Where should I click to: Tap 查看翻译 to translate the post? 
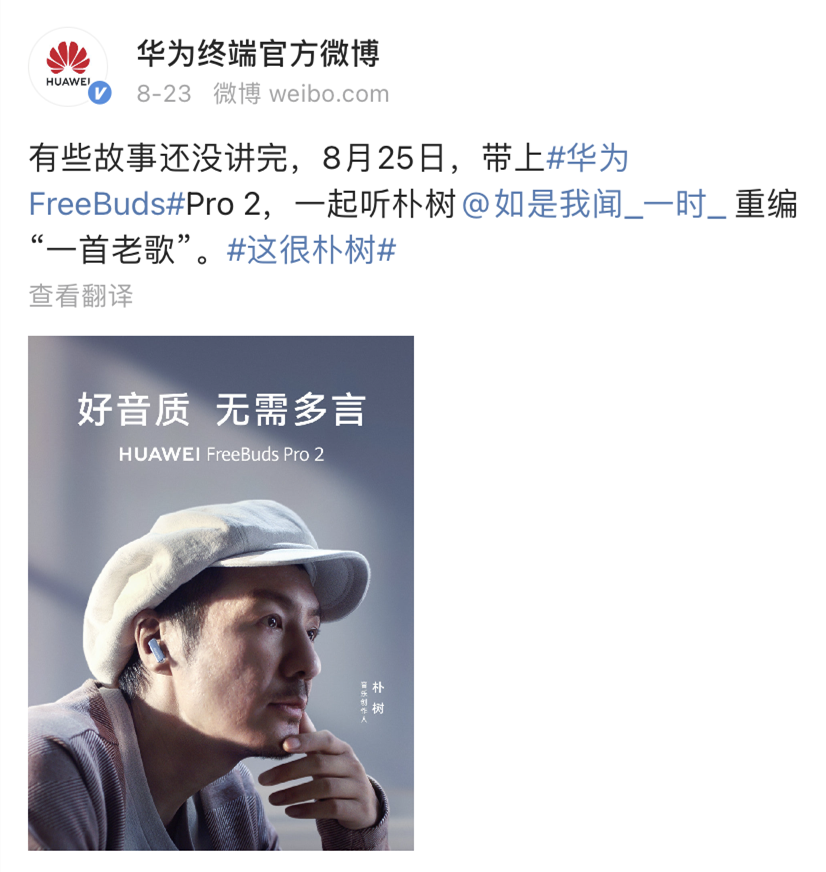coord(80,295)
